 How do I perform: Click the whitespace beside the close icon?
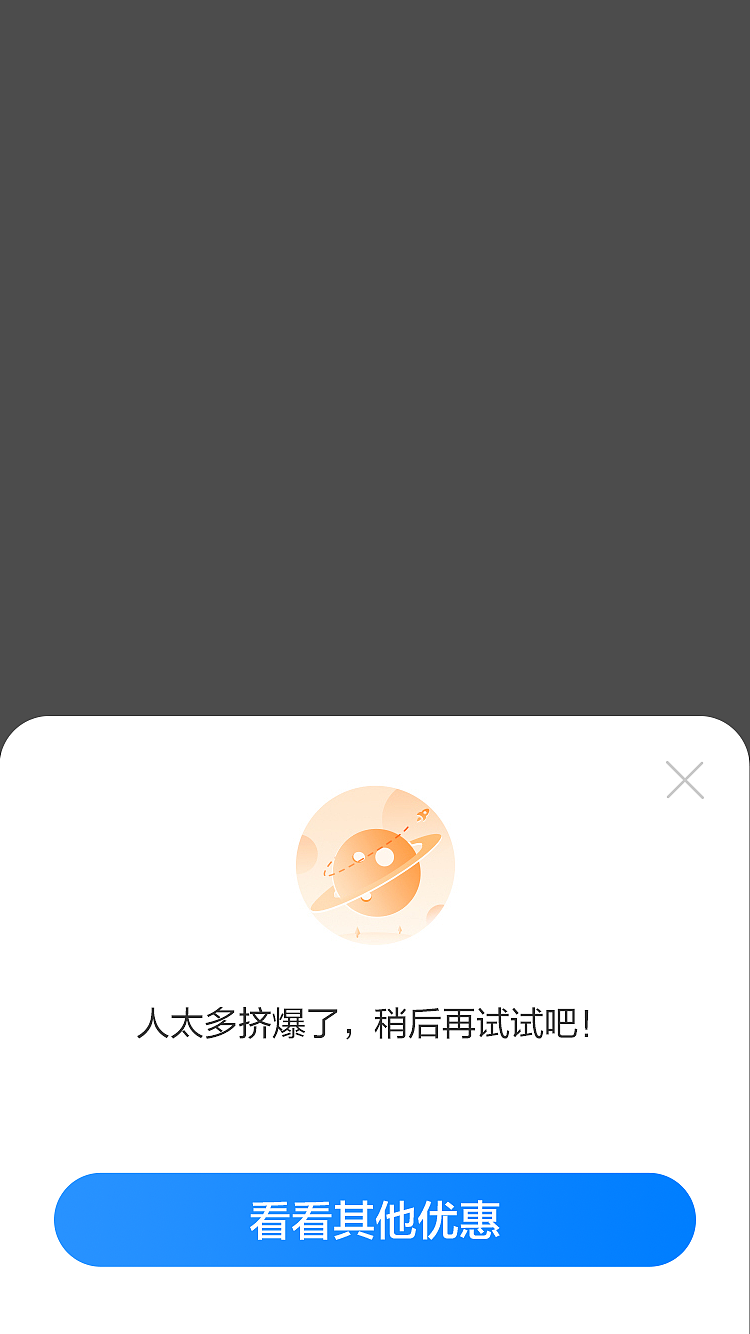point(560,781)
